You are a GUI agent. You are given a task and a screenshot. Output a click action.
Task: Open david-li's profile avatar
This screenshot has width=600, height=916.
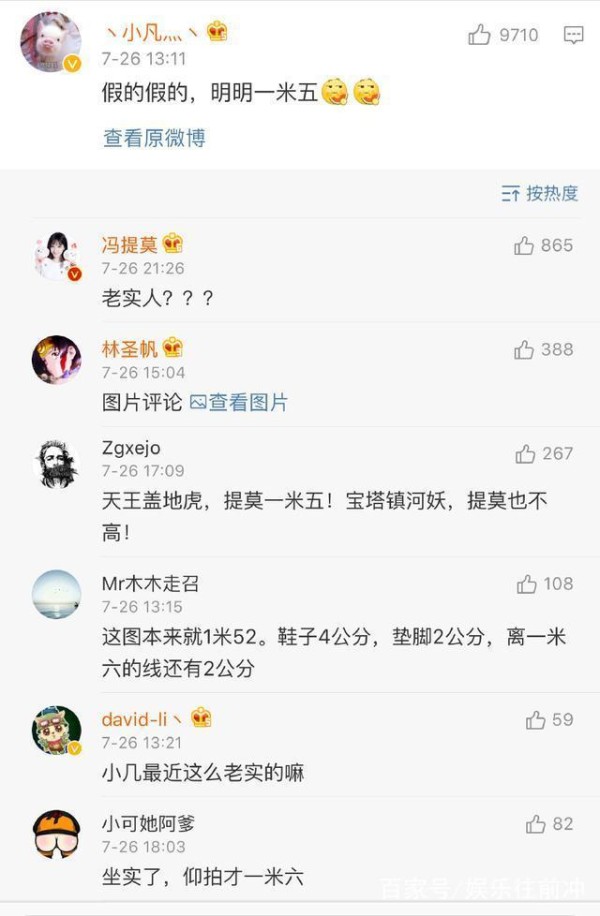[x=56, y=729]
